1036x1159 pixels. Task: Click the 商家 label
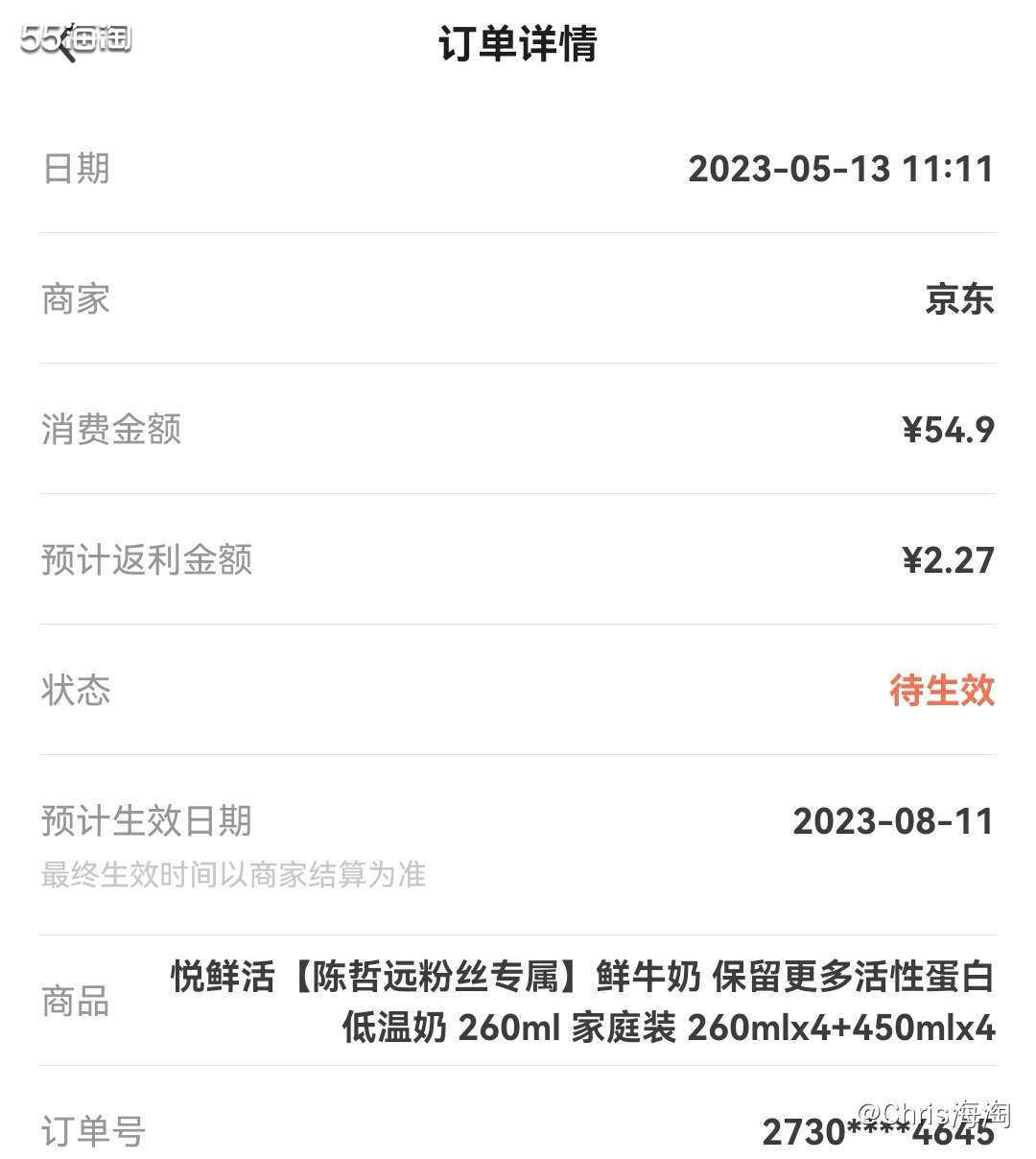[73, 299]
